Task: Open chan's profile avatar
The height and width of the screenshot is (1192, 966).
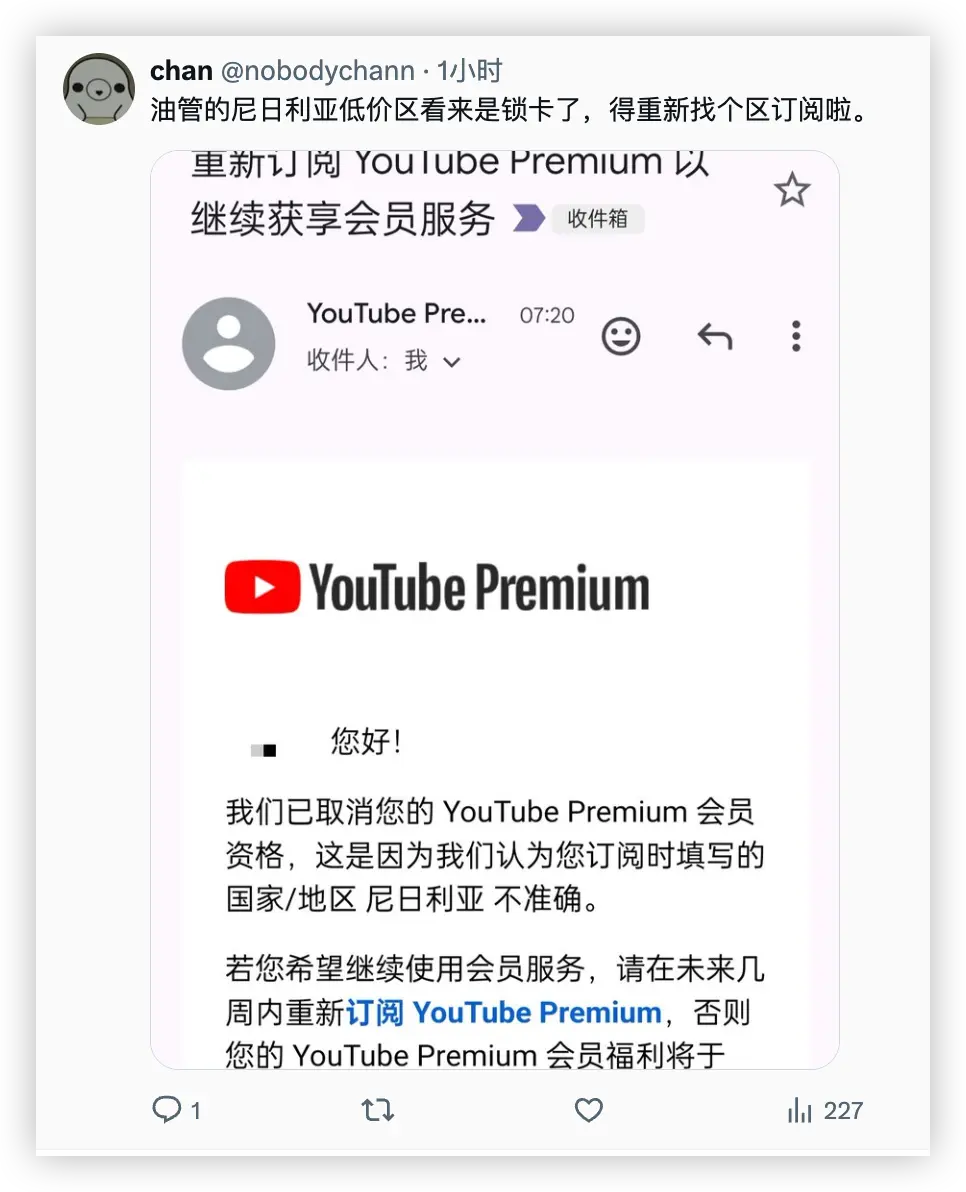Action: tap(98, 89)
